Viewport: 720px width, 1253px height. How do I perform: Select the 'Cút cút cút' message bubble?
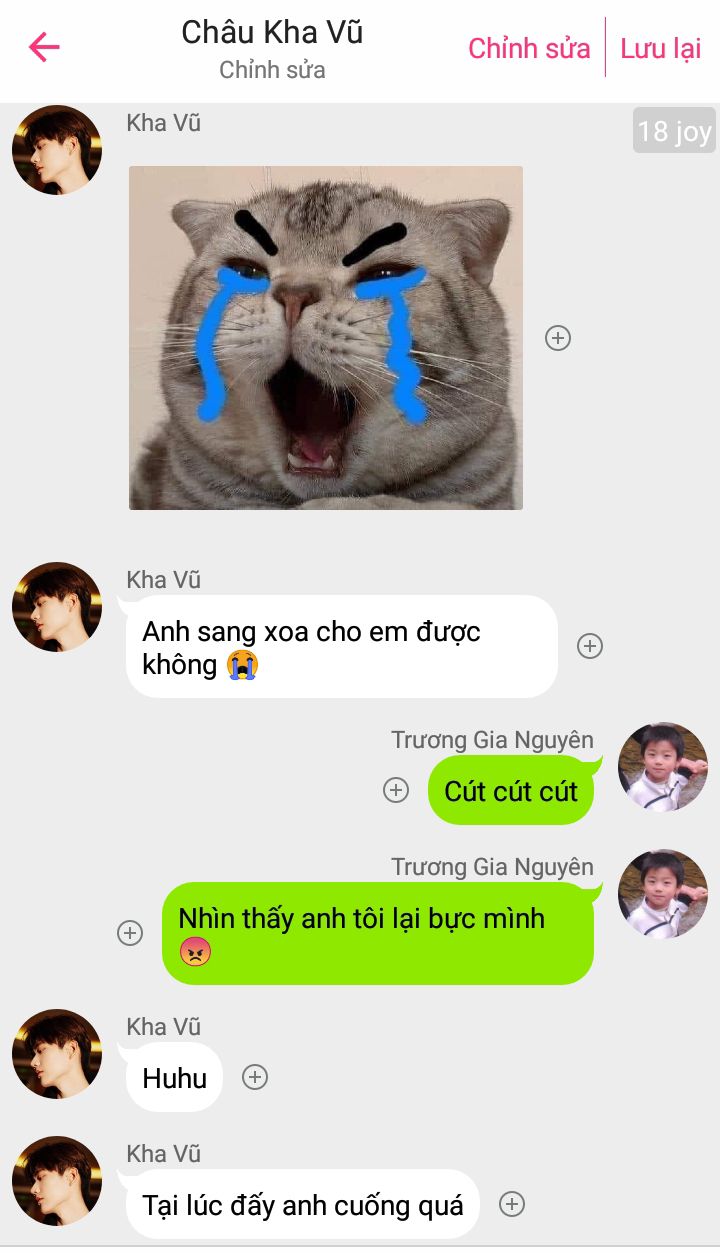point(511,790)
